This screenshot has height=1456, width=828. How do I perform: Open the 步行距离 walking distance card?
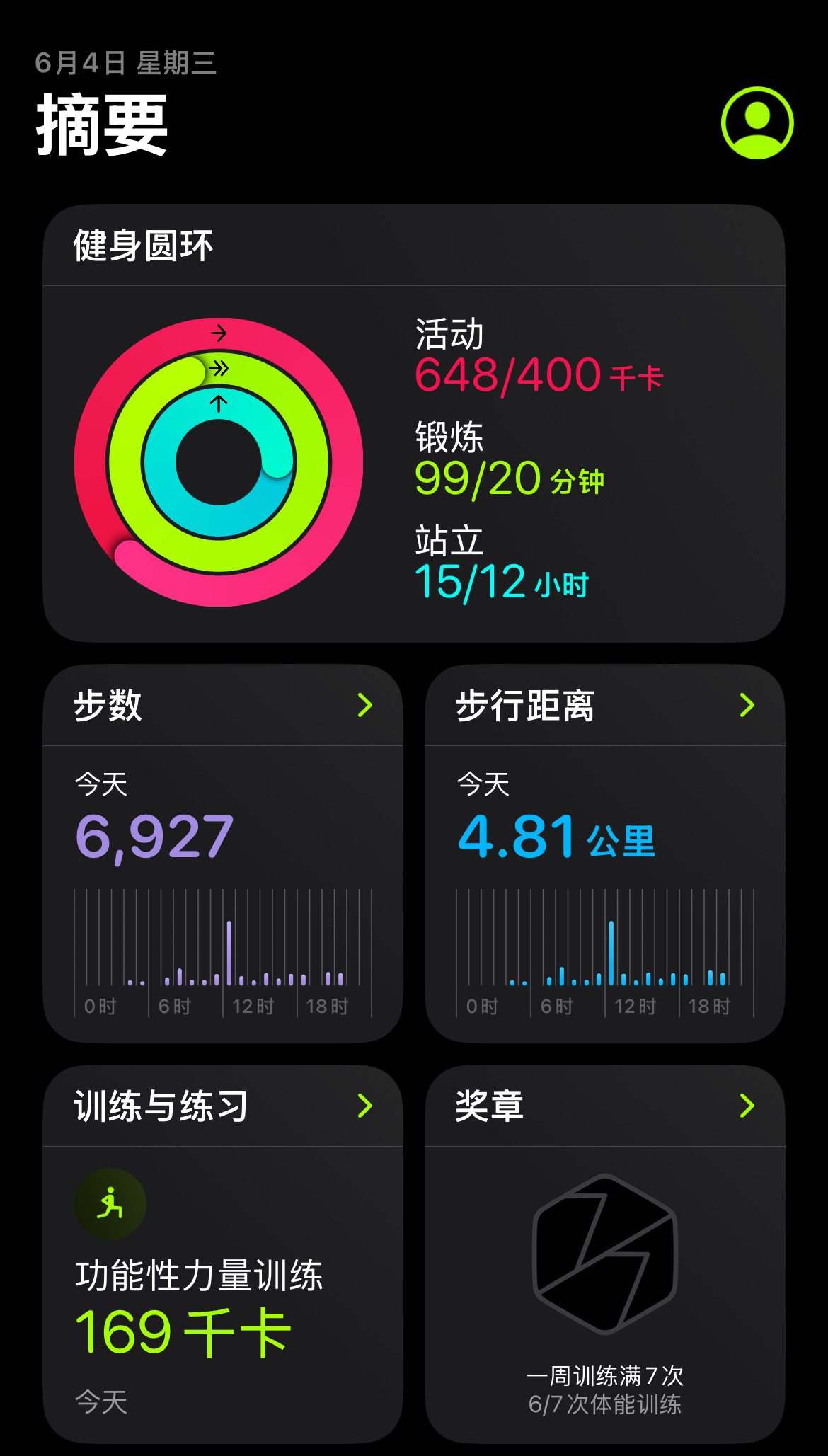(605, 853)
